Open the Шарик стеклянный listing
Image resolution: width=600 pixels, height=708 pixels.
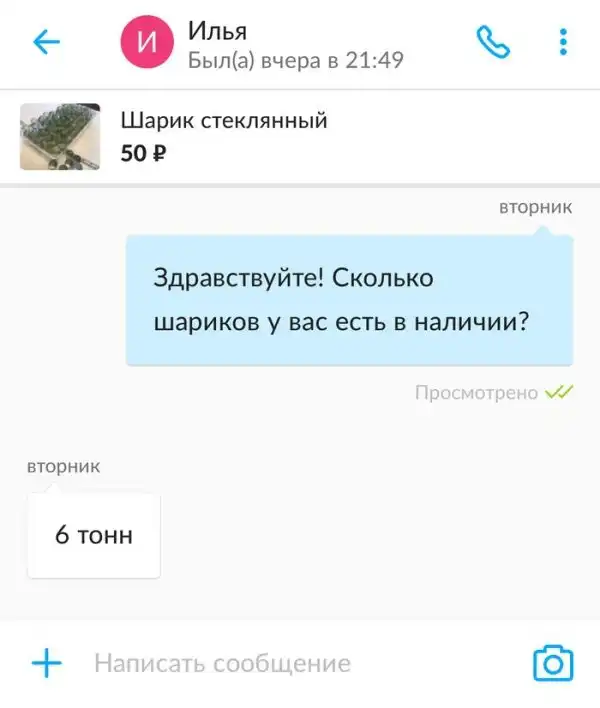tap(224, 137)
